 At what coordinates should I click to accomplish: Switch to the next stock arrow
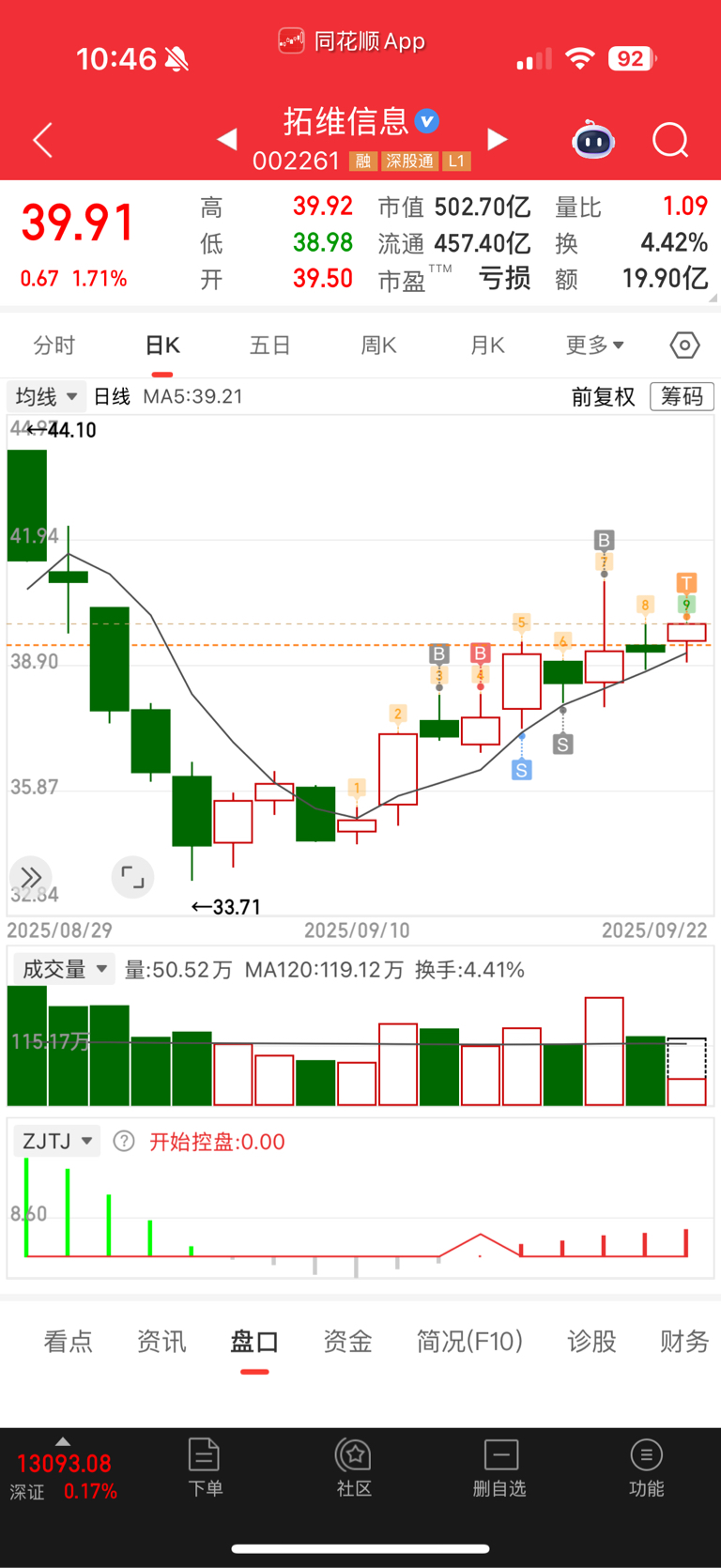(x=498, y=140)
